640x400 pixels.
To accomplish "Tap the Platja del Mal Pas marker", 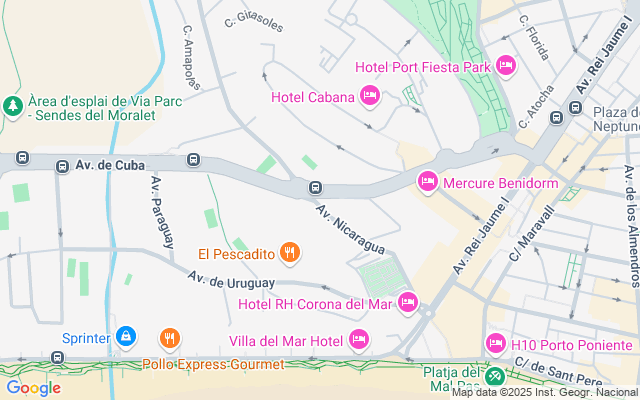I will point(495,376).
